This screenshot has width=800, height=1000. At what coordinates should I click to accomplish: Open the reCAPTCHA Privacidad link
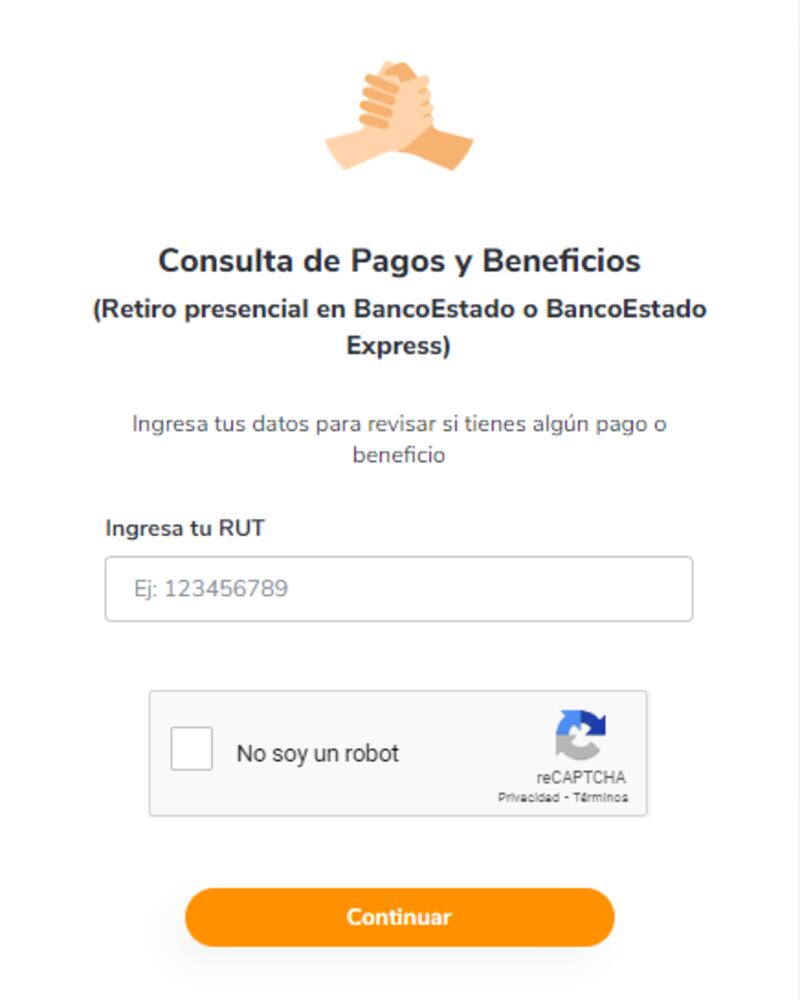(x=528, y=798)
